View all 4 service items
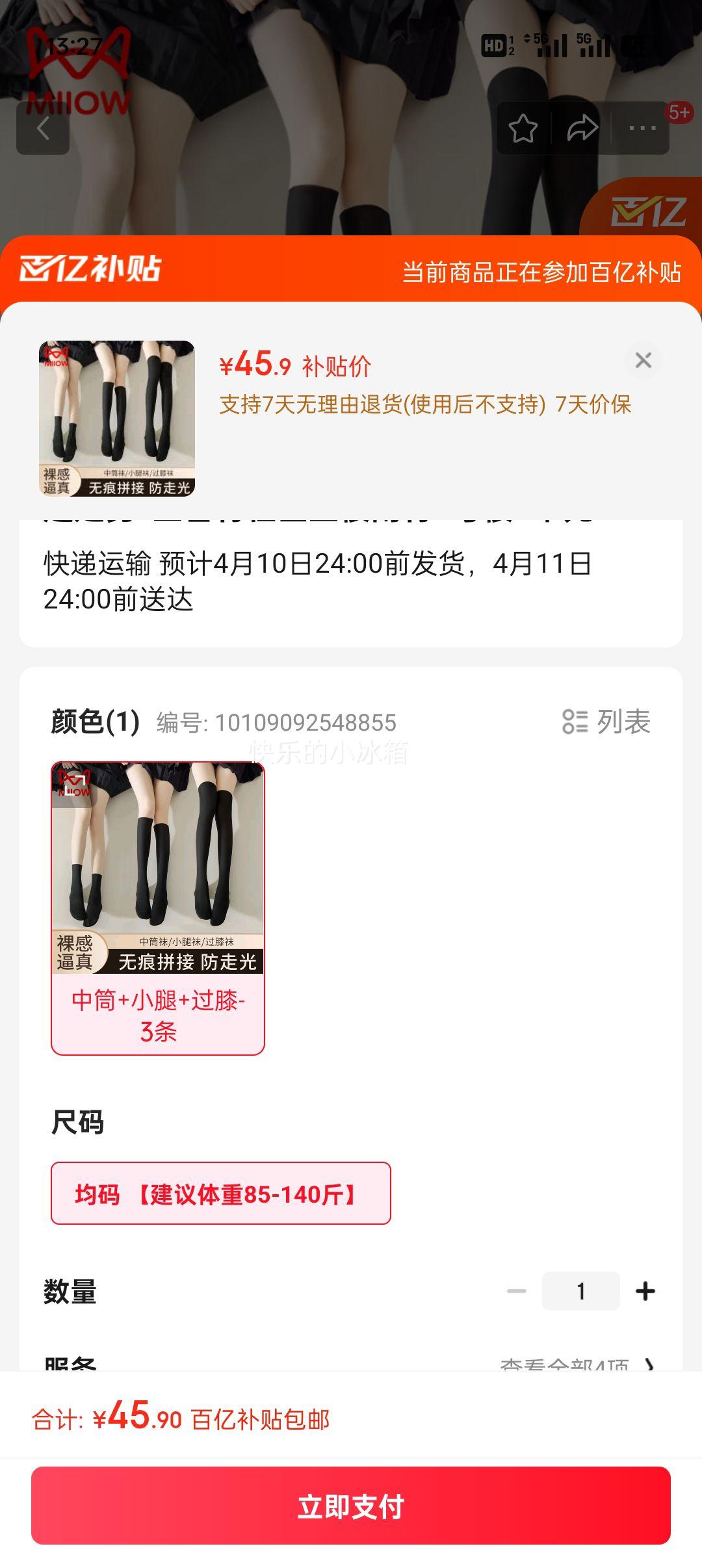 click(575, 1364)
